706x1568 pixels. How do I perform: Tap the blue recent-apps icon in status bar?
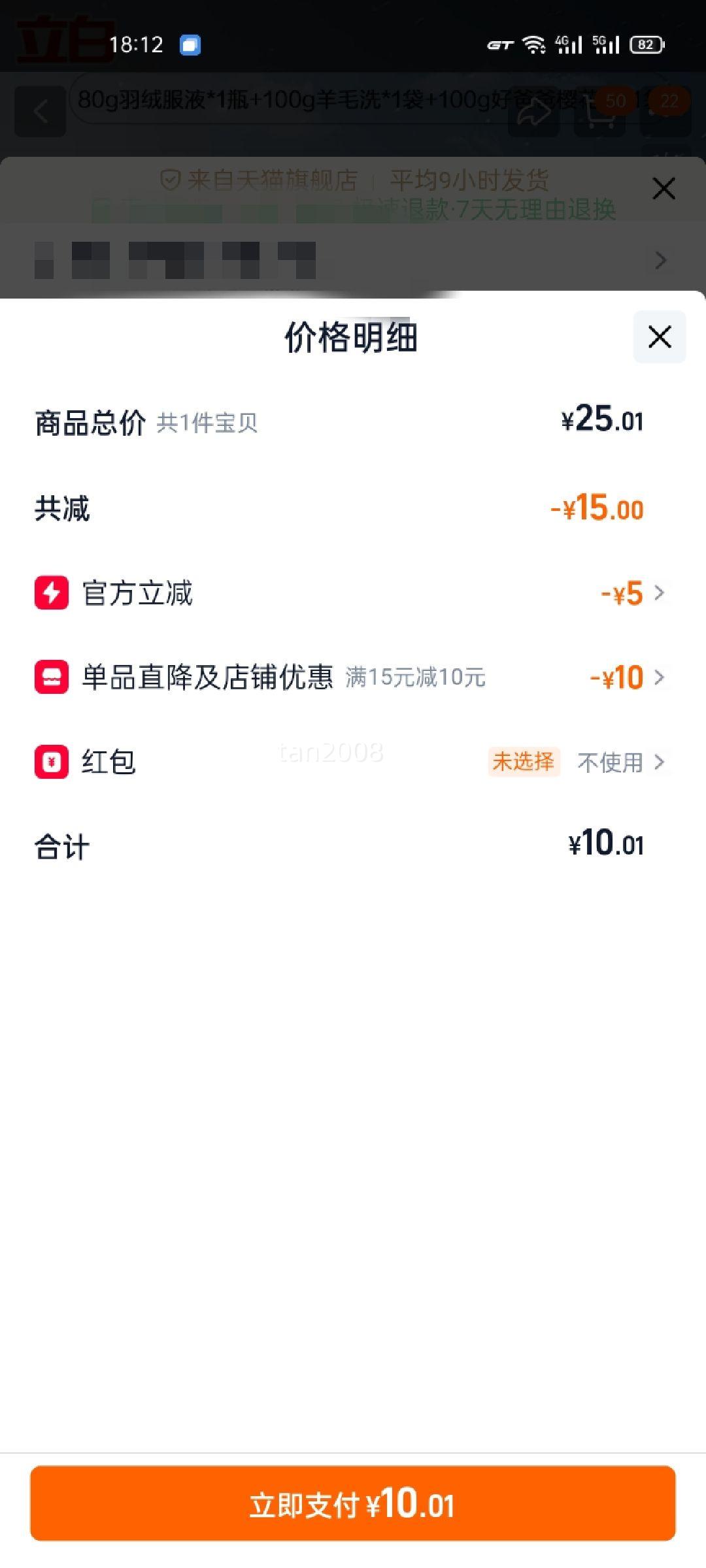tap(190, 46)
